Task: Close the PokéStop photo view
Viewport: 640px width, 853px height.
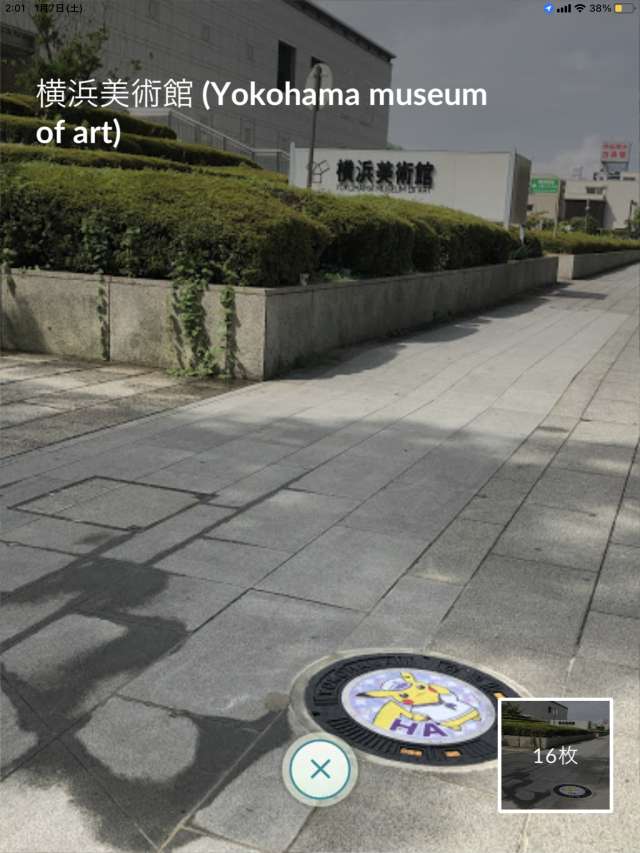Action: pyautogui.click(x=320, y=769)
